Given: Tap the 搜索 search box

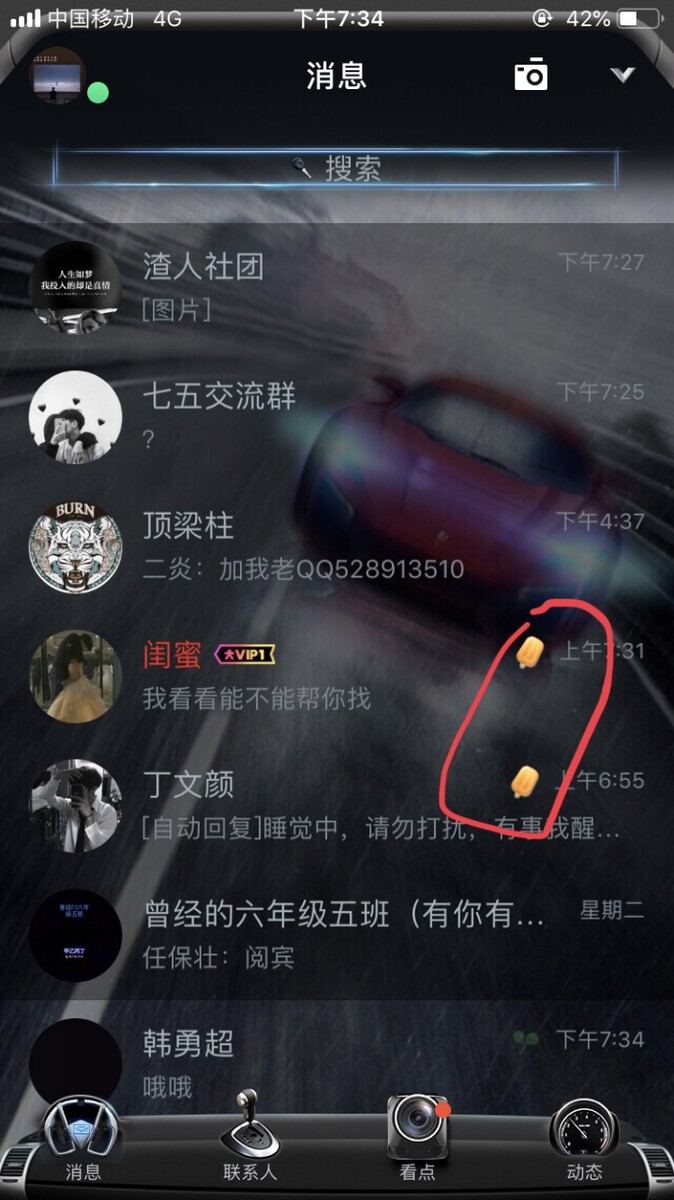Looking at the screenshot, I should (x=336, y=168).
